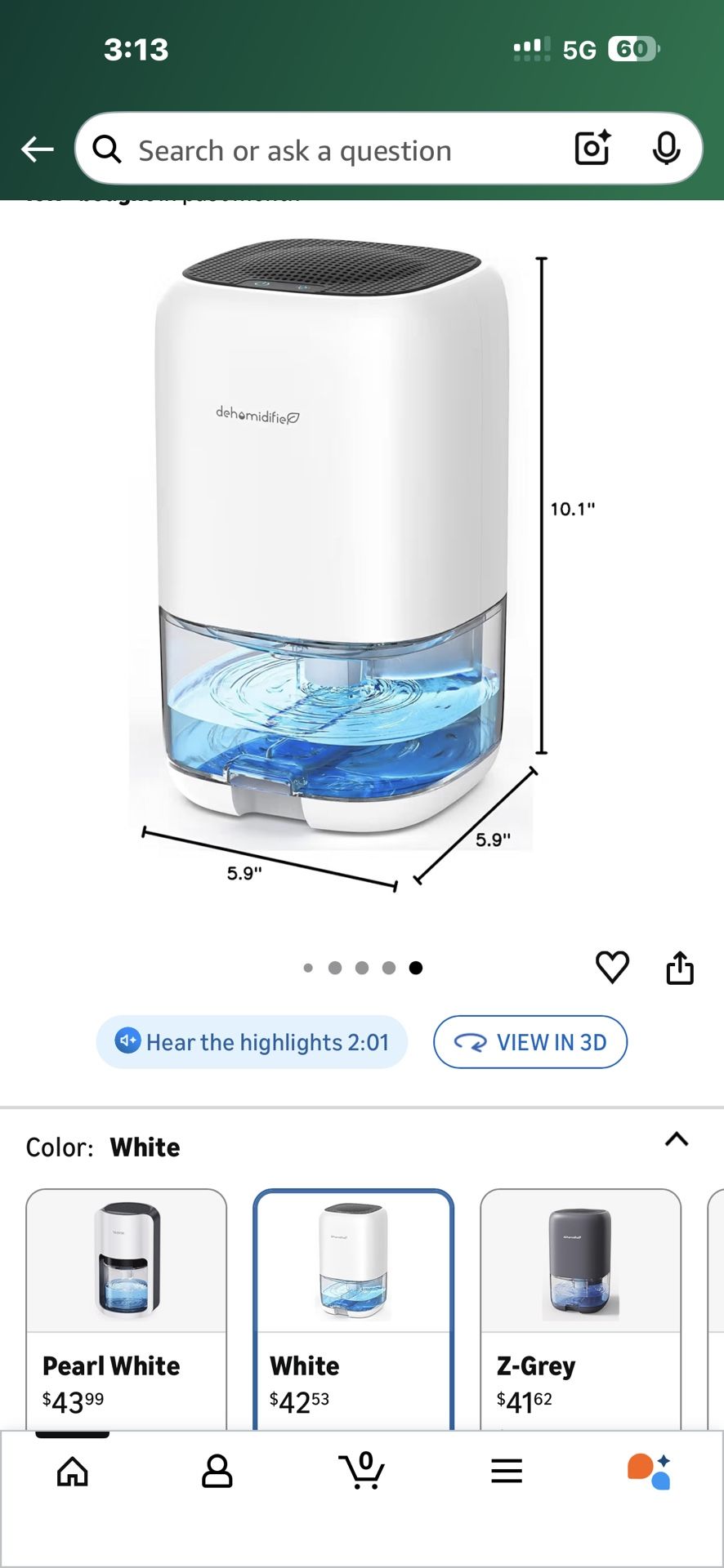Screen dimensions: 724x1568
Task: Open VIEW IN 3D
Action: tap(530, 1042)
